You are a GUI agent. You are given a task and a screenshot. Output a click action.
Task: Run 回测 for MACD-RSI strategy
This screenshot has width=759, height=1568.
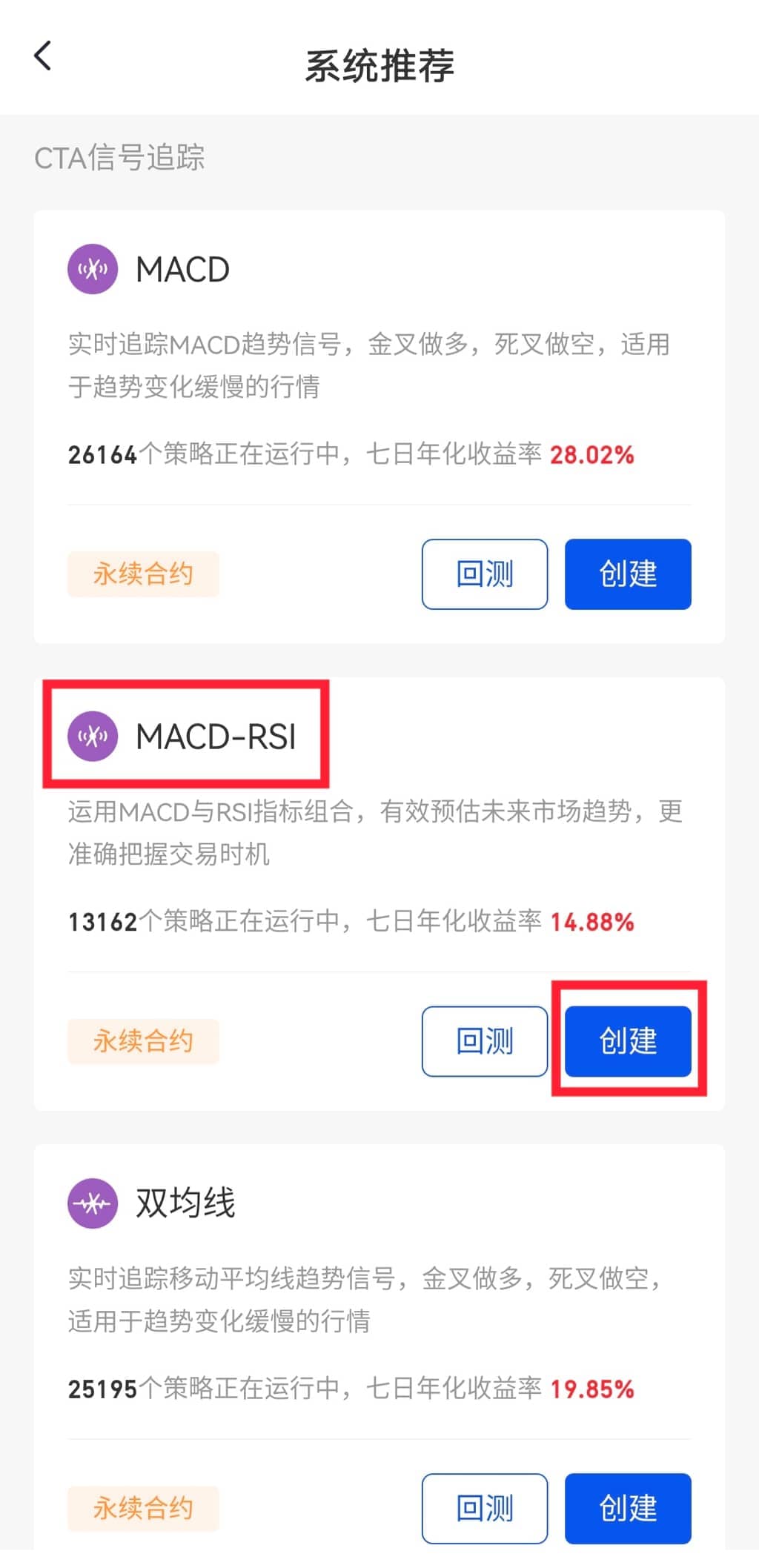pyautogui.click(x=485, y=1041)
